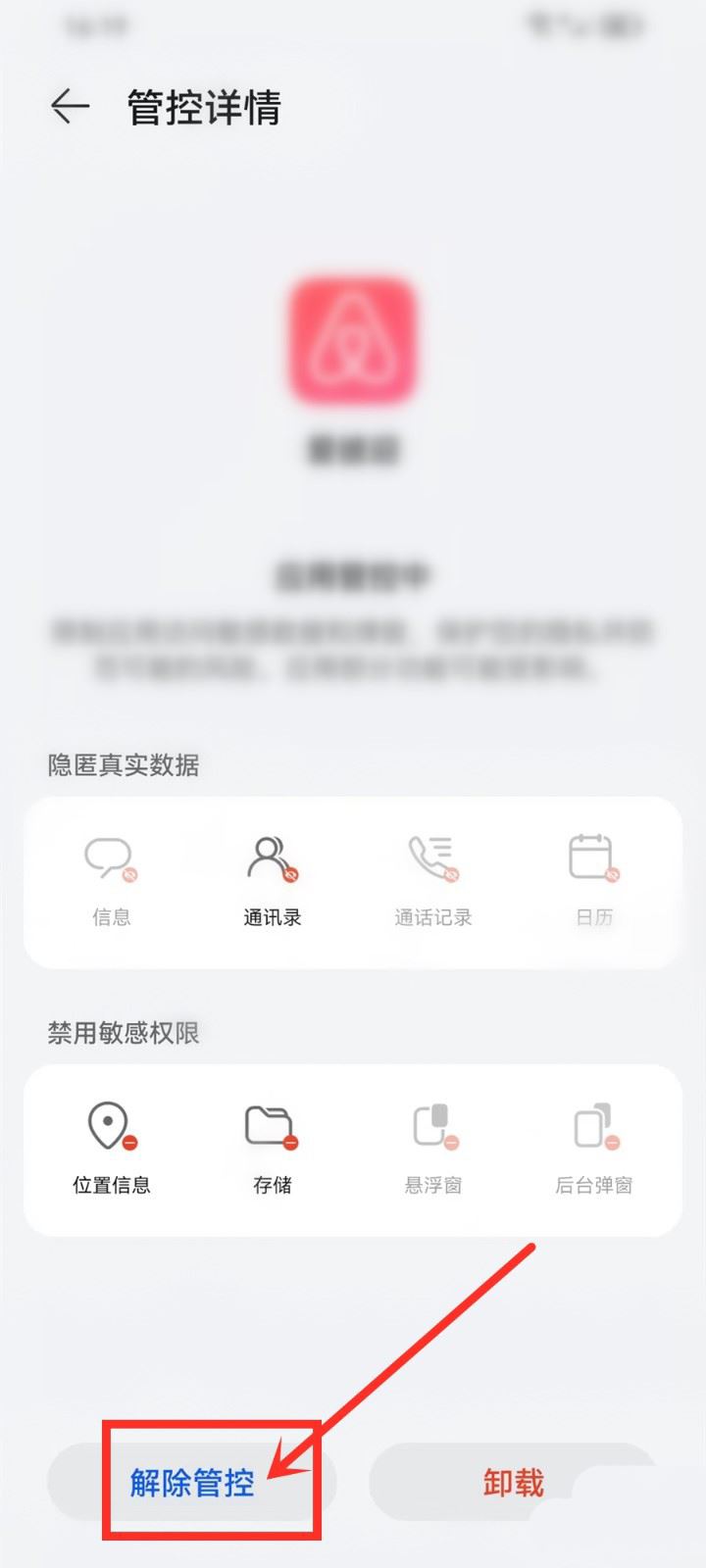
Task: Tap the 存储 permission item
Action: 272,1147
